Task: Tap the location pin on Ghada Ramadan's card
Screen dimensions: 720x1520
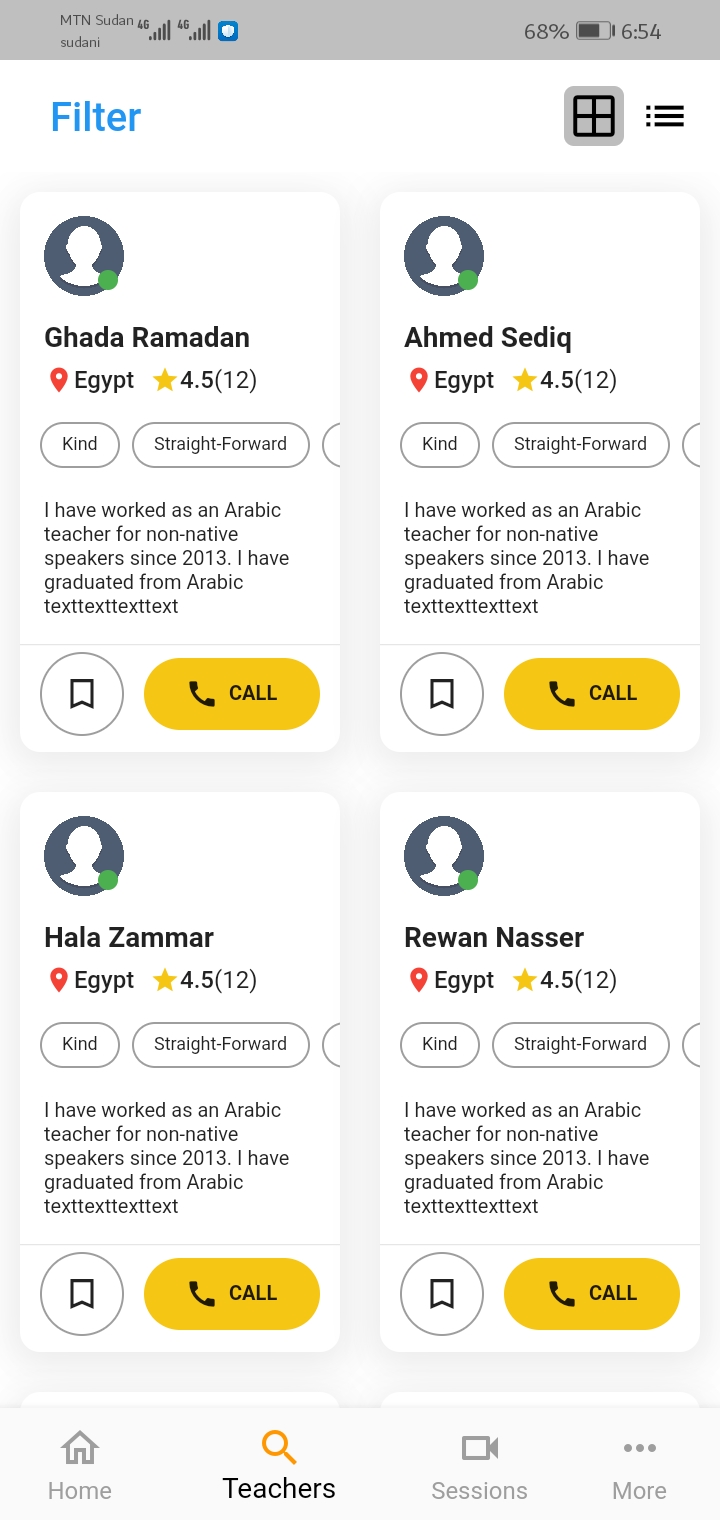Action: pyautogui.click(x=57, y=380)
